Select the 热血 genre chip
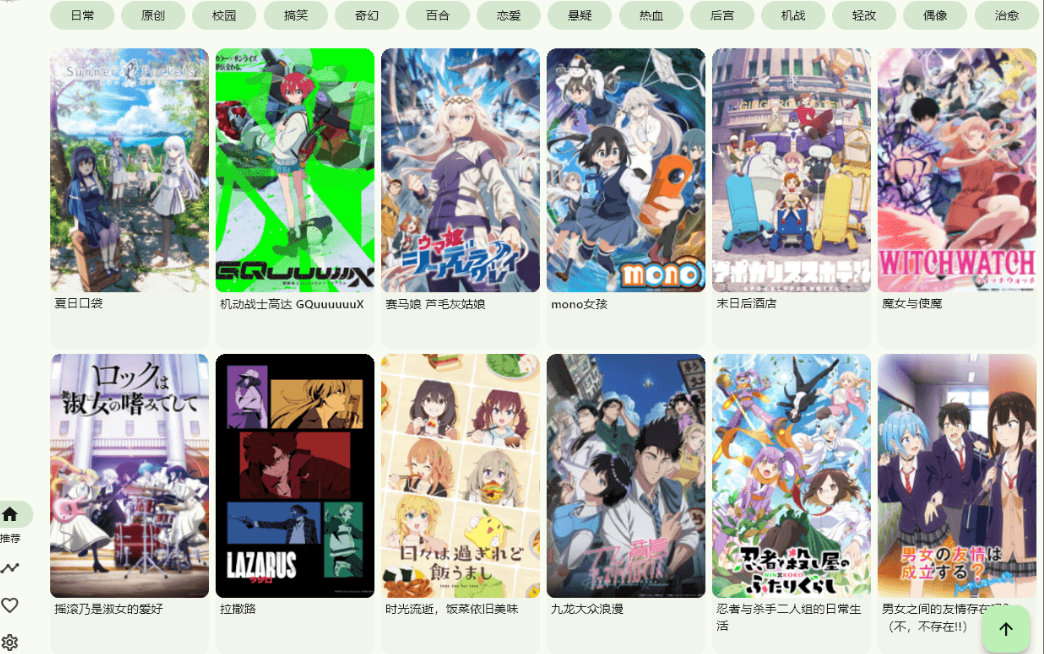Viewport: 1046px width, 654px height. tap(650, 16)
